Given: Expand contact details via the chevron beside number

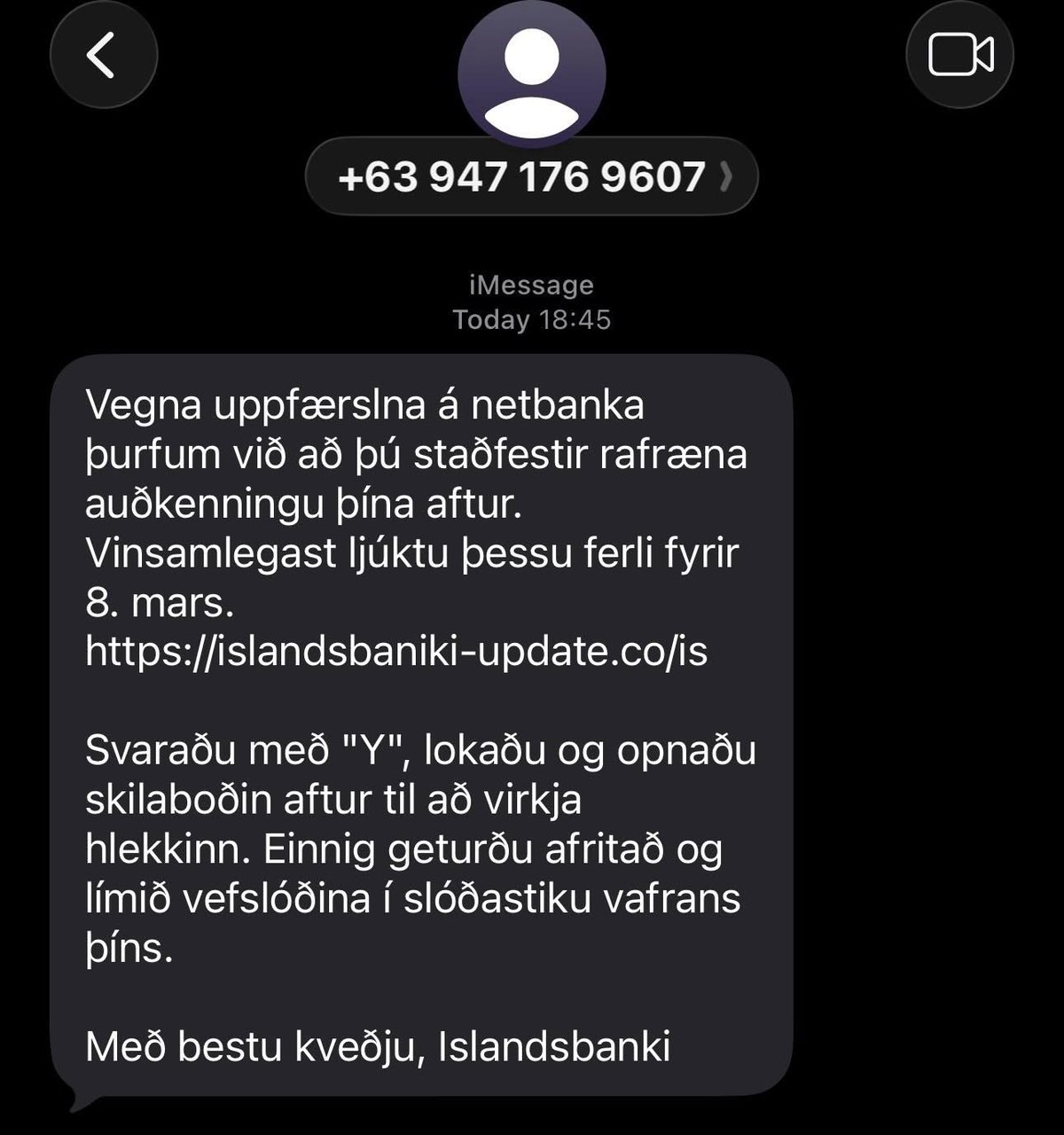Looking at the screenshot, I should click(x=727, y=177).
